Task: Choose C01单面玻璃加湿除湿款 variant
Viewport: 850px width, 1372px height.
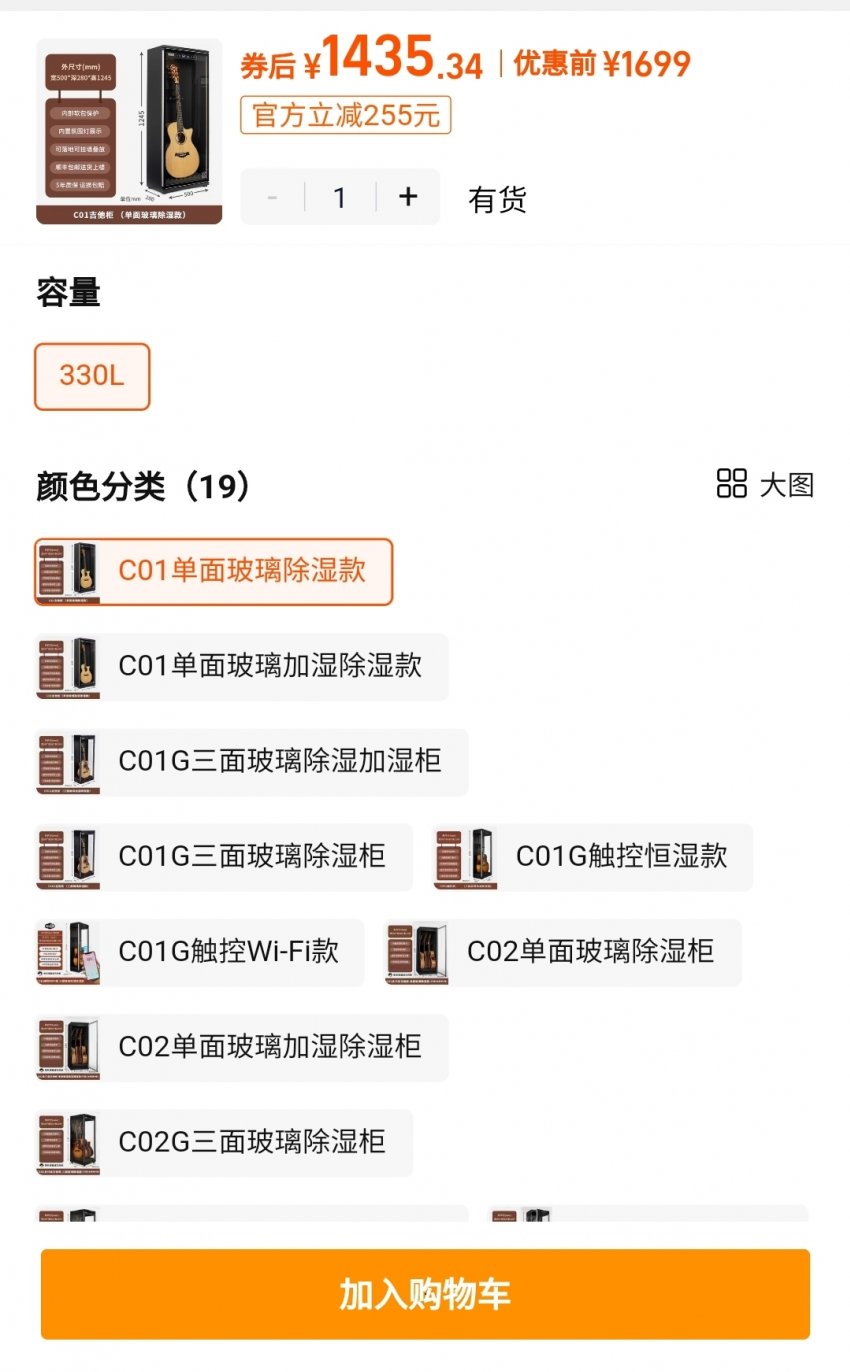Action: pos(241,667)
